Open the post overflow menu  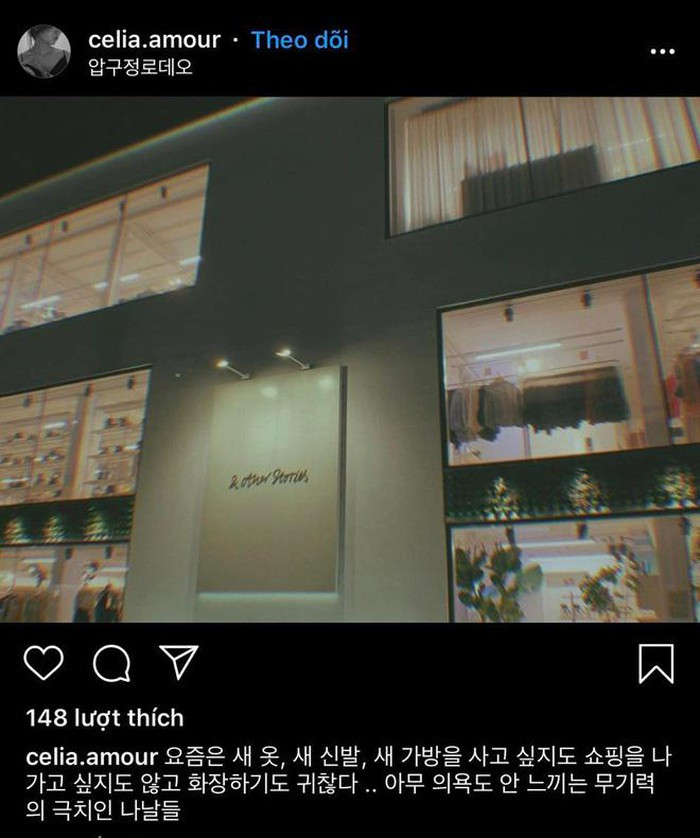click(x=663, y=52)
